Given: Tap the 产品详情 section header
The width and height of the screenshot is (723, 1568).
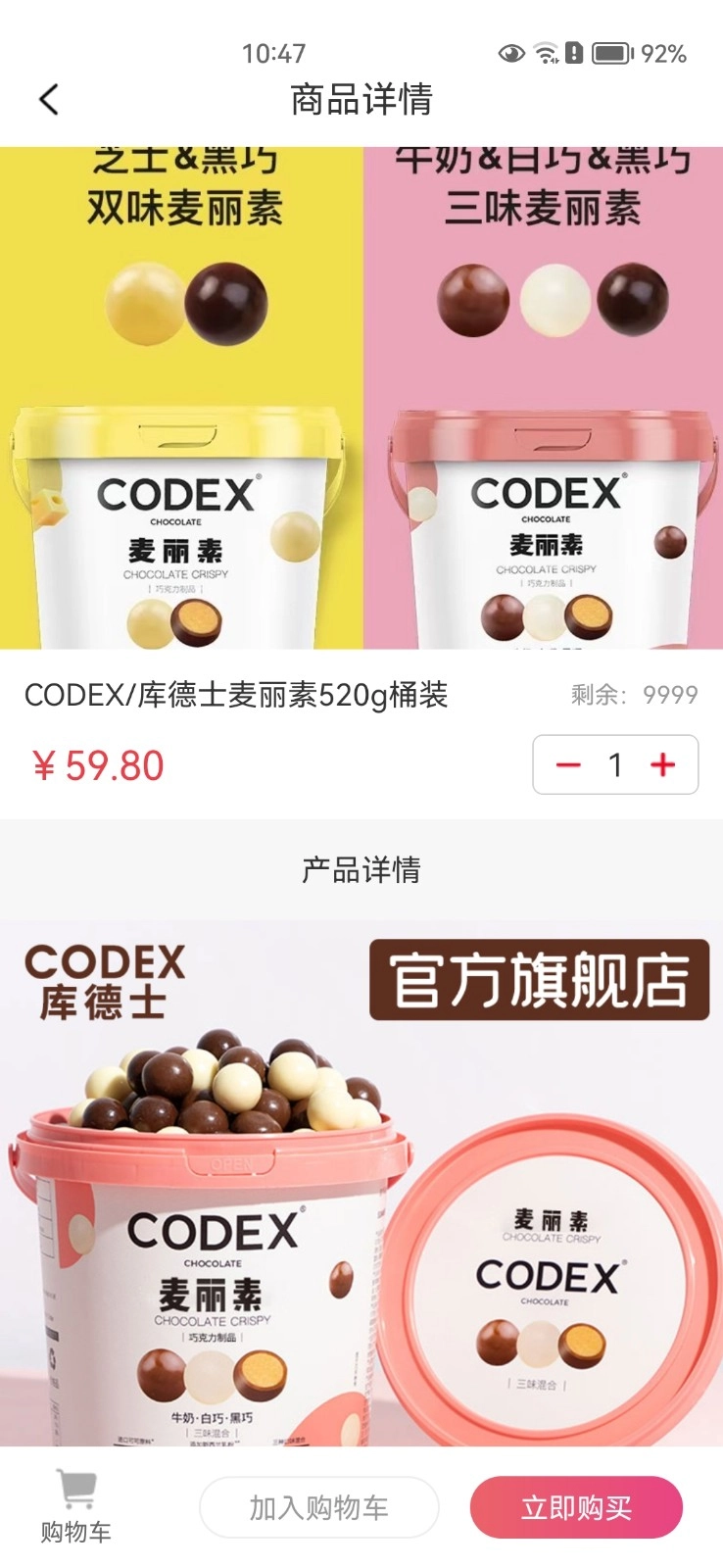Looking at the screenshot, I should point(361,870).
